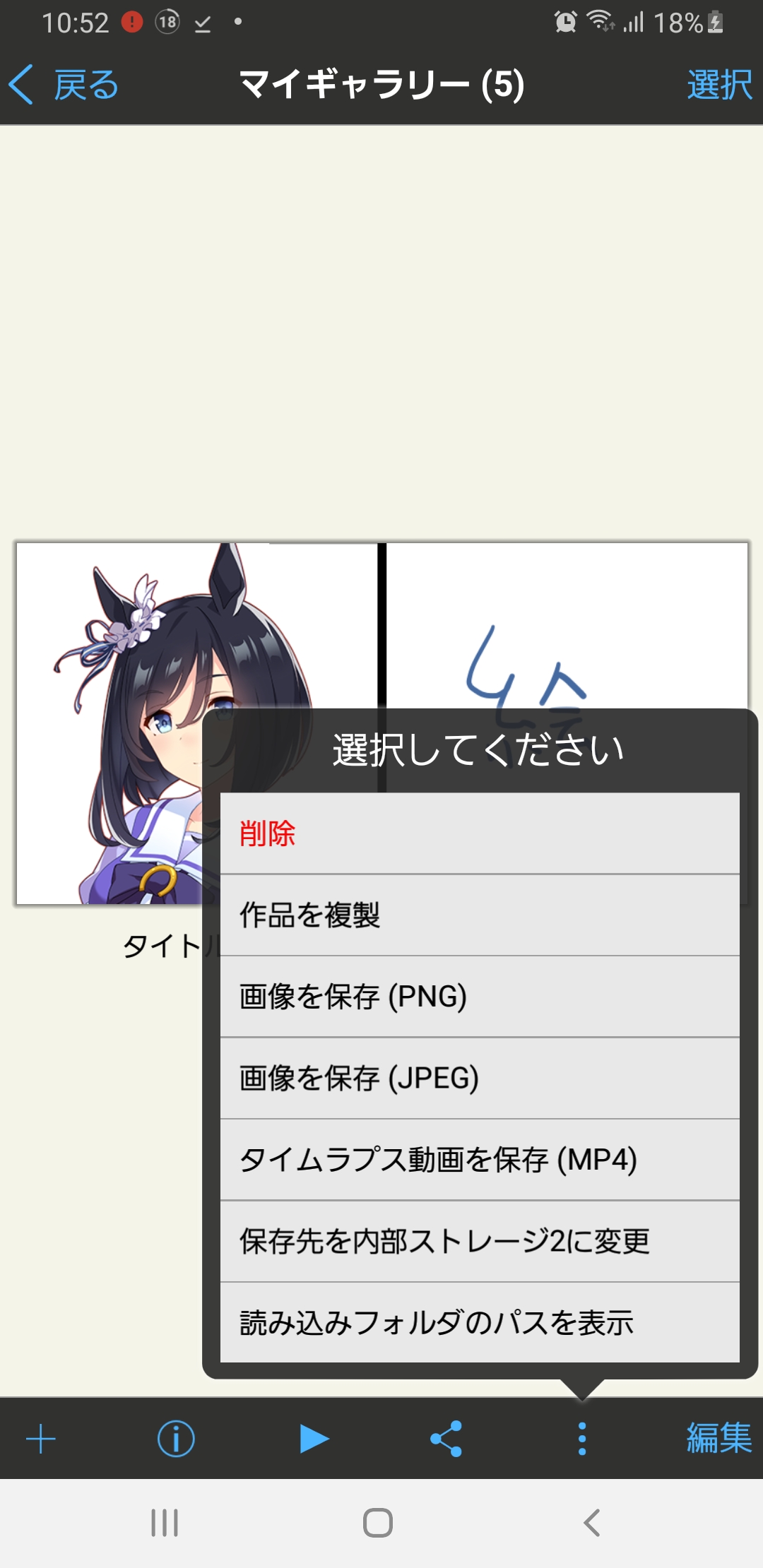The height and width of the screenshot is (1568, 763).
Task: Open artwork info icon
Action: point(176,1439)
